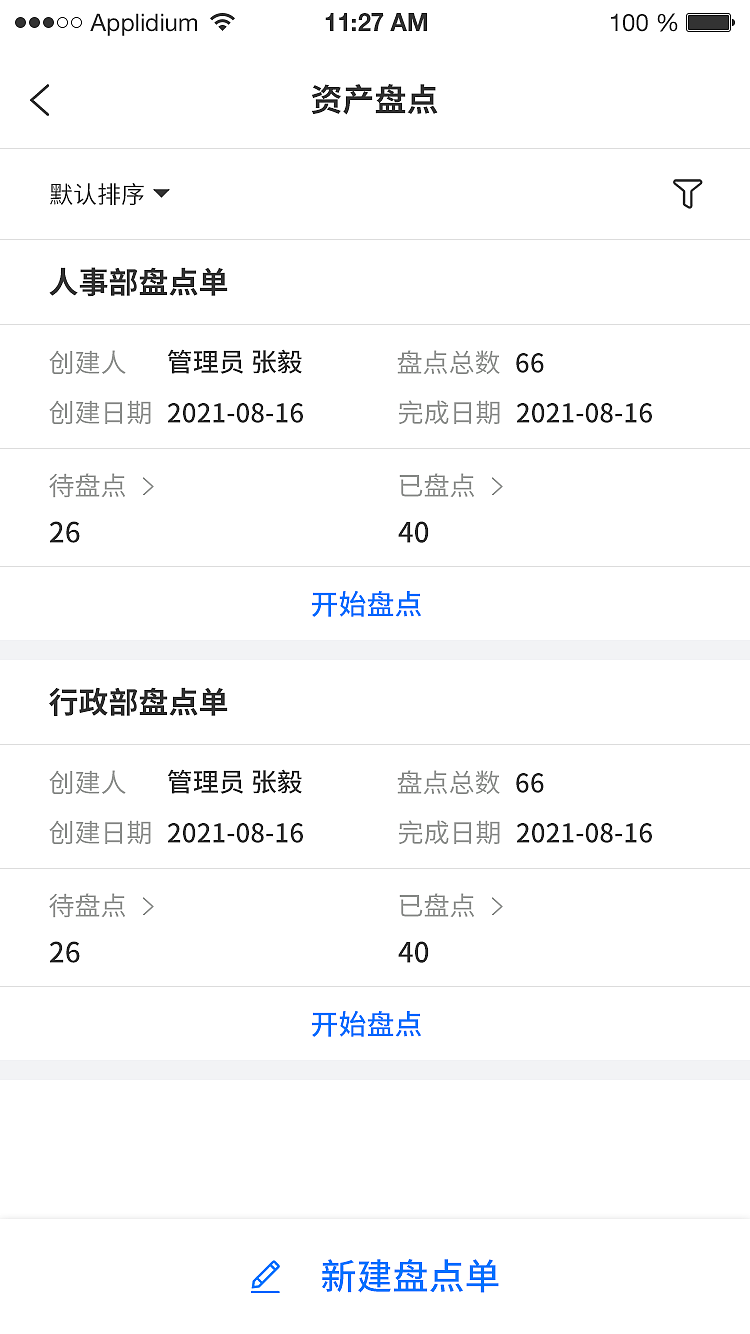The width and height of the screenshot is (750, 1334).
Task: Expand 待盘点 chevron in 行政部盘点单
Action: pos(147,906)
